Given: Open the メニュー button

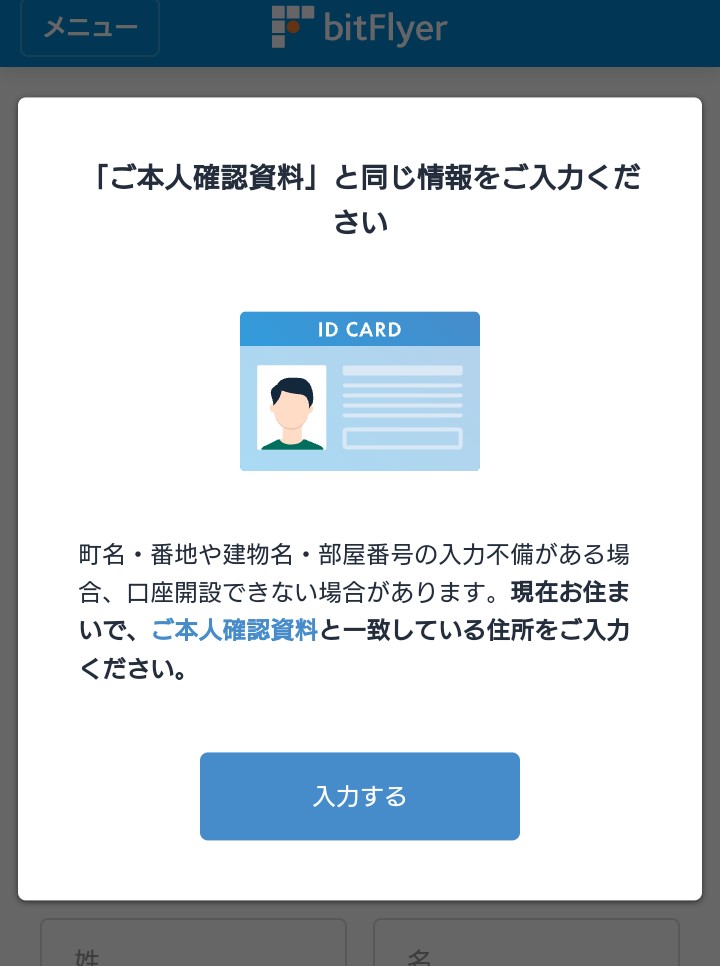Looking at the screenshot, I should pos(90,27).
